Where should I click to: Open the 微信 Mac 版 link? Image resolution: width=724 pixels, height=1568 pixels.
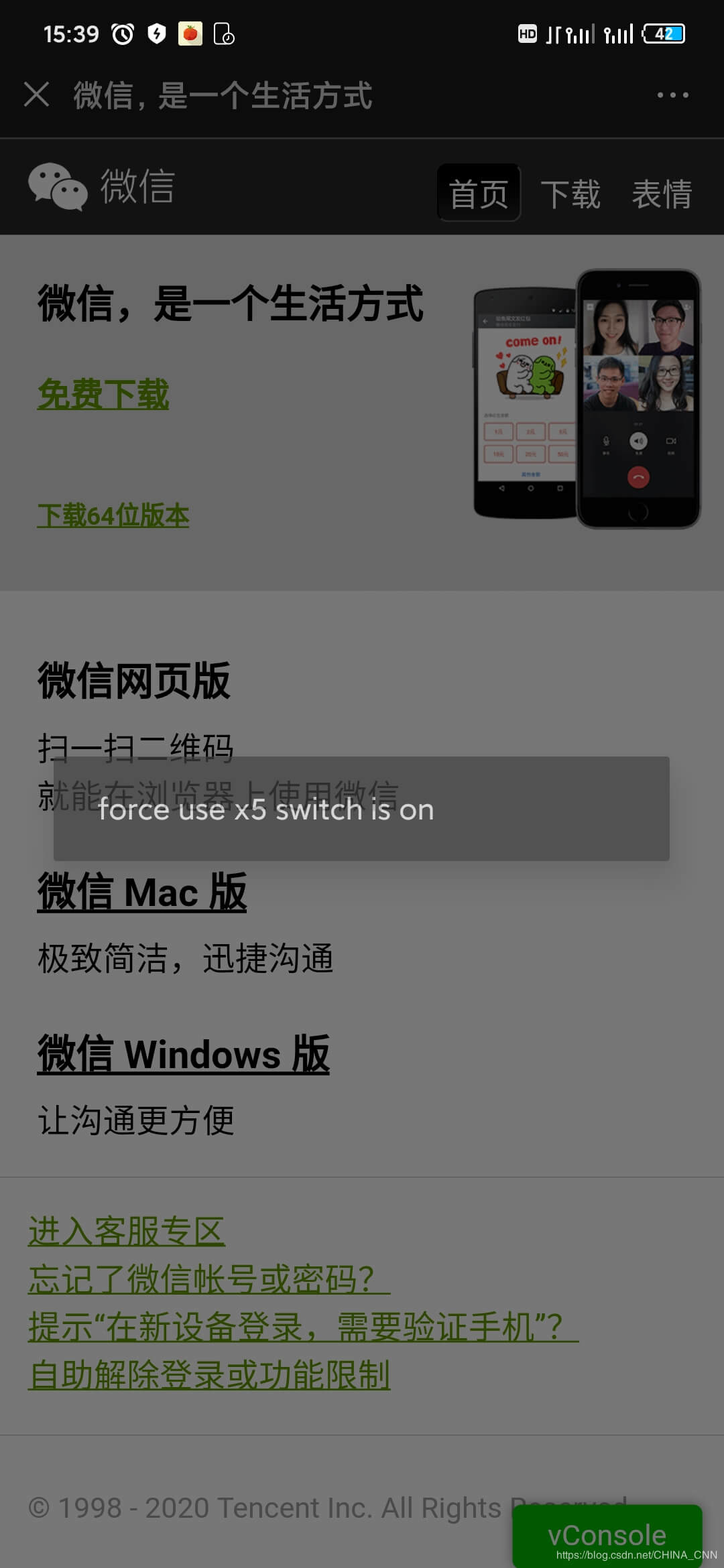[x=142, y=893]
